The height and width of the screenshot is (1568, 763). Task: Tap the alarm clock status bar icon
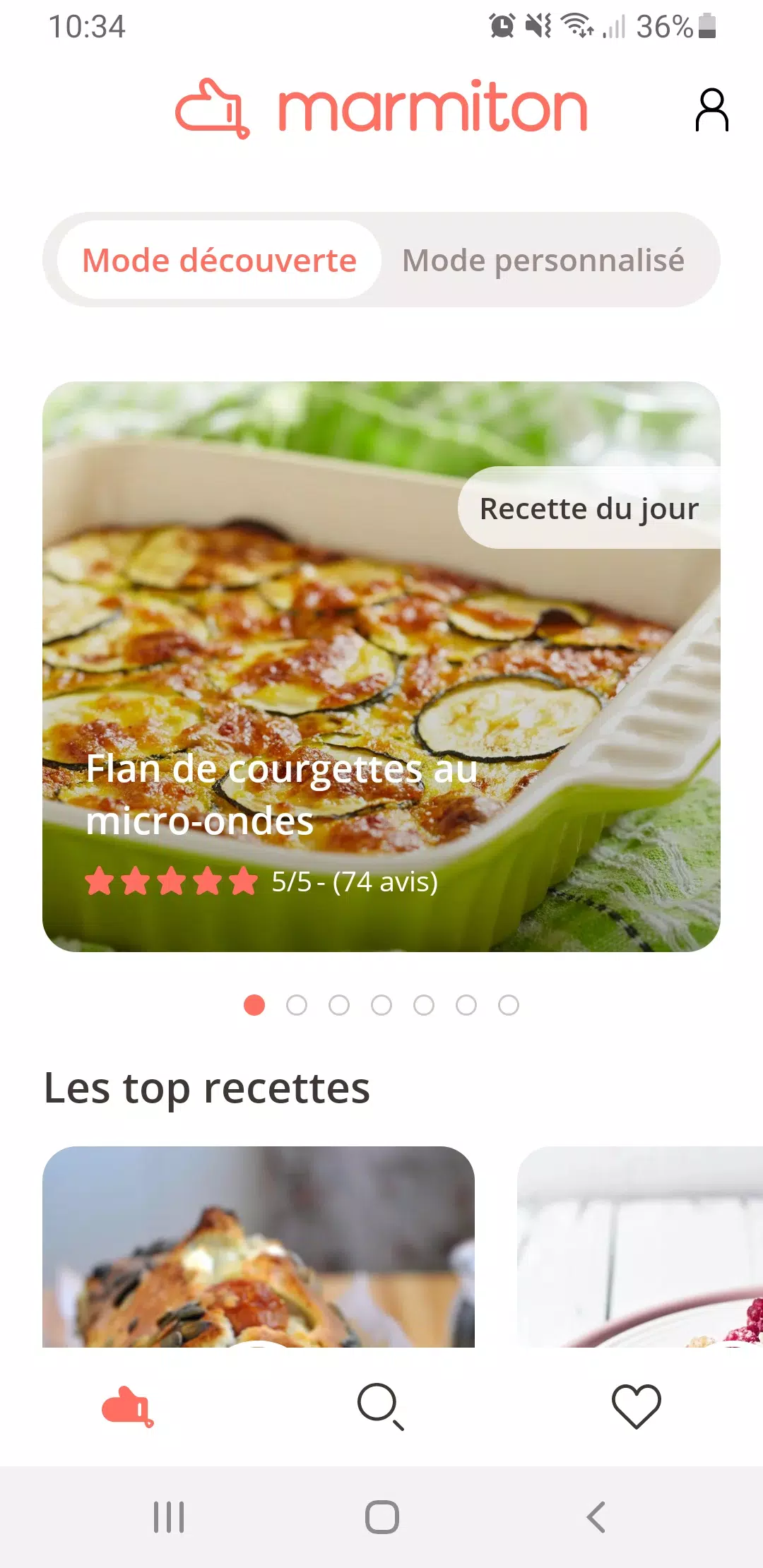pyautogui.click(x=500, y=26)
